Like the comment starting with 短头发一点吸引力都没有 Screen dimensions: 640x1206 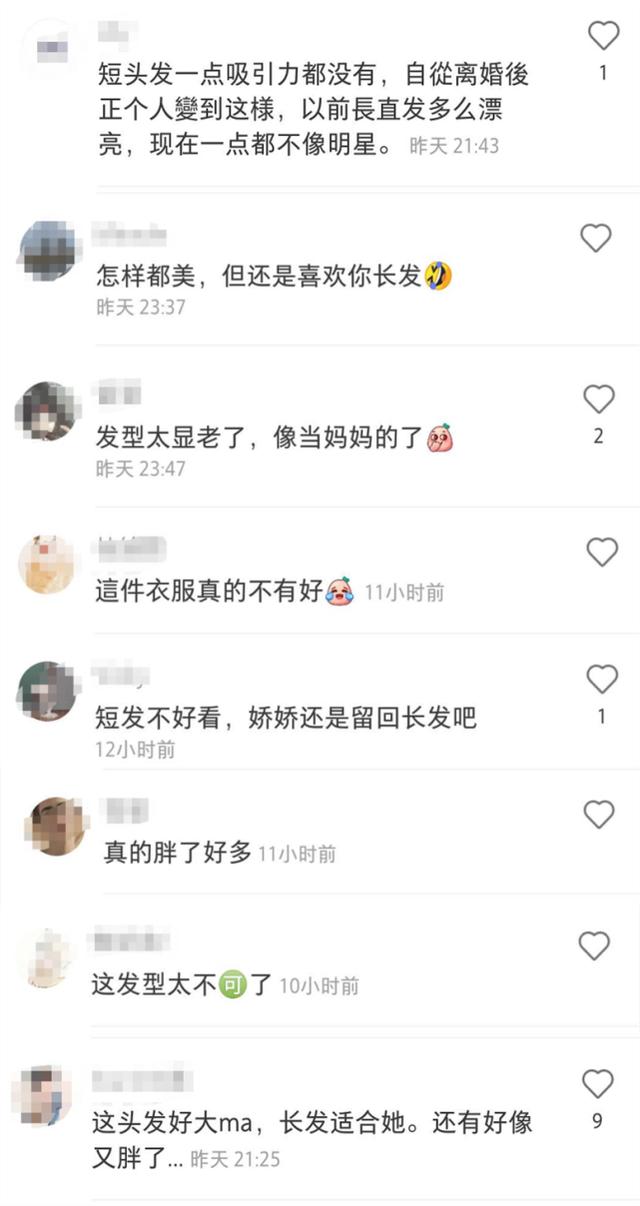pos(603,36)
